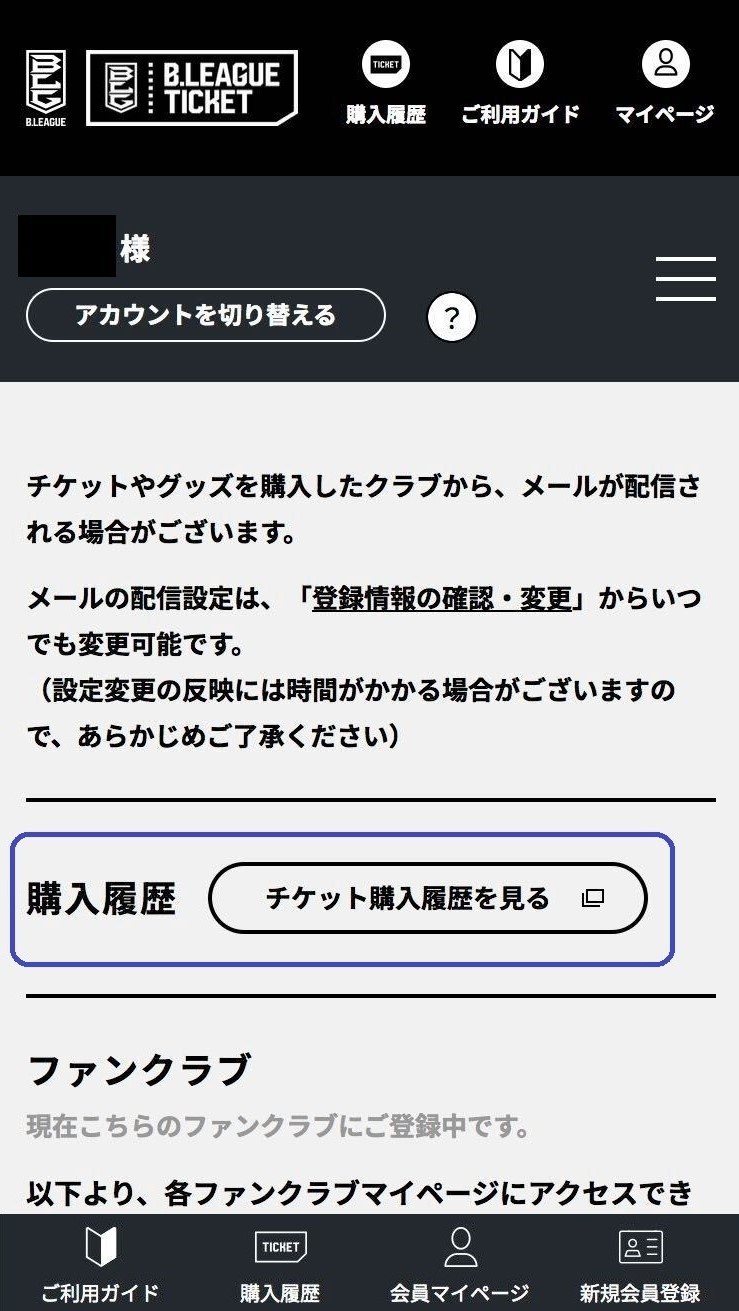The image size is (739, 1311).
Task: Open ご利用ガイド in the top header
Action: 520,86
